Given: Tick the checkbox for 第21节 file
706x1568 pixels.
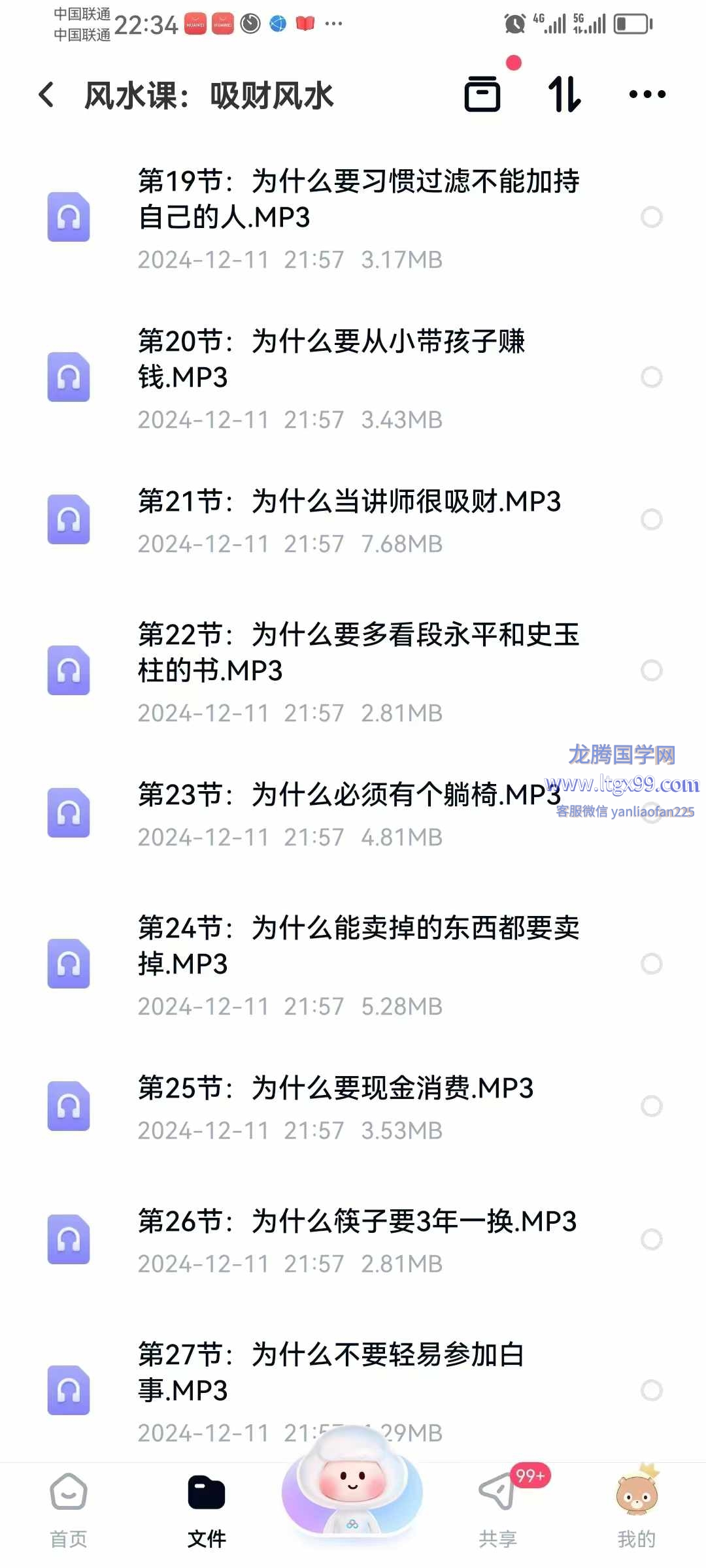Looking at the screenshot, I should point(651,519).
